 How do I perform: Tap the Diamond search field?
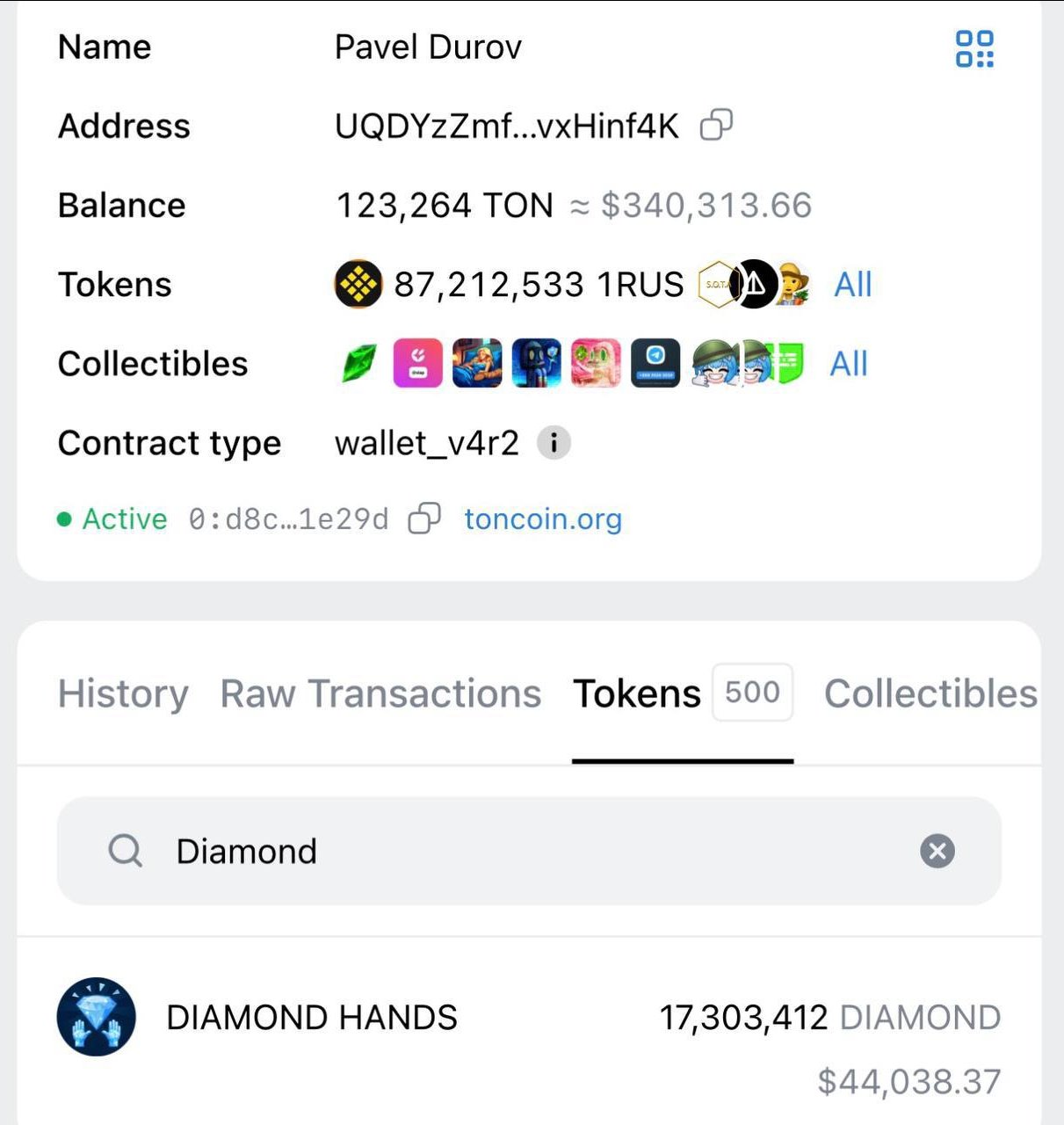pos(529,851)
